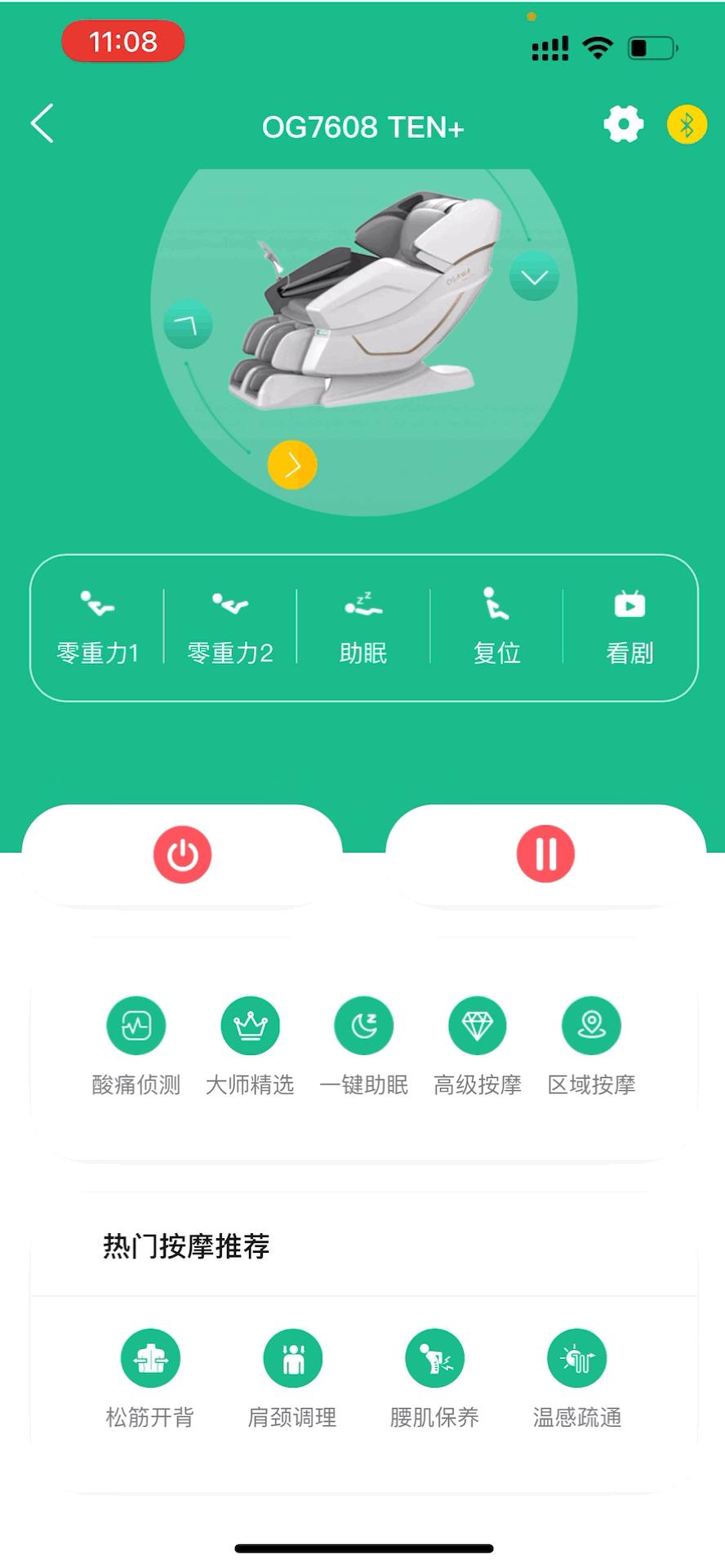Activate 零重力1 zero gravity preset
Image resolution: width=725 pixels, height=1568 pixels.
pyautogui.click(x=98, y=625)
